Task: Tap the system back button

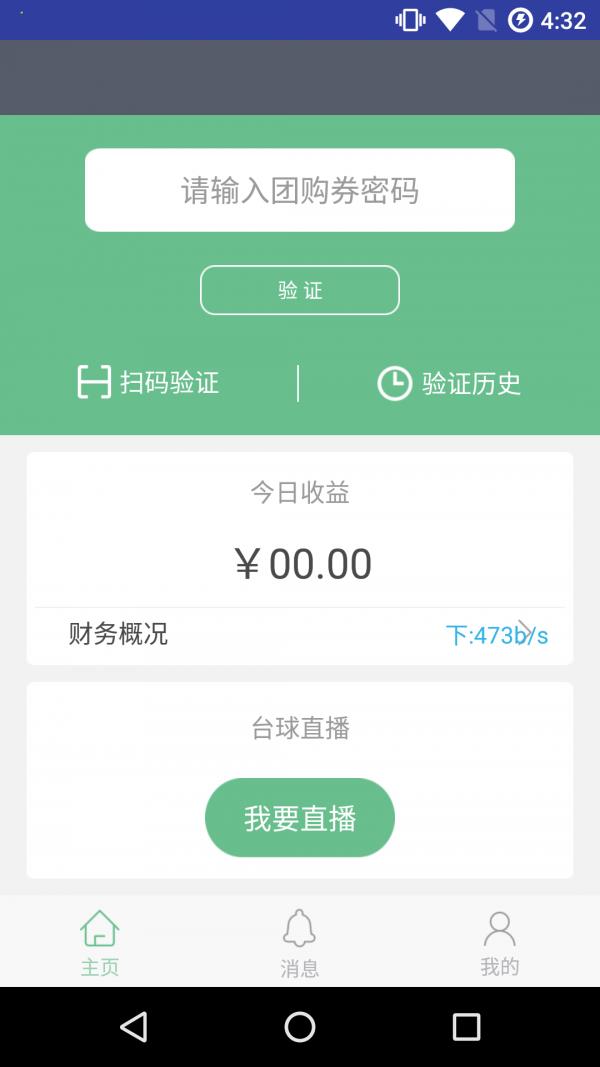Action: [x=133, y=1026]
